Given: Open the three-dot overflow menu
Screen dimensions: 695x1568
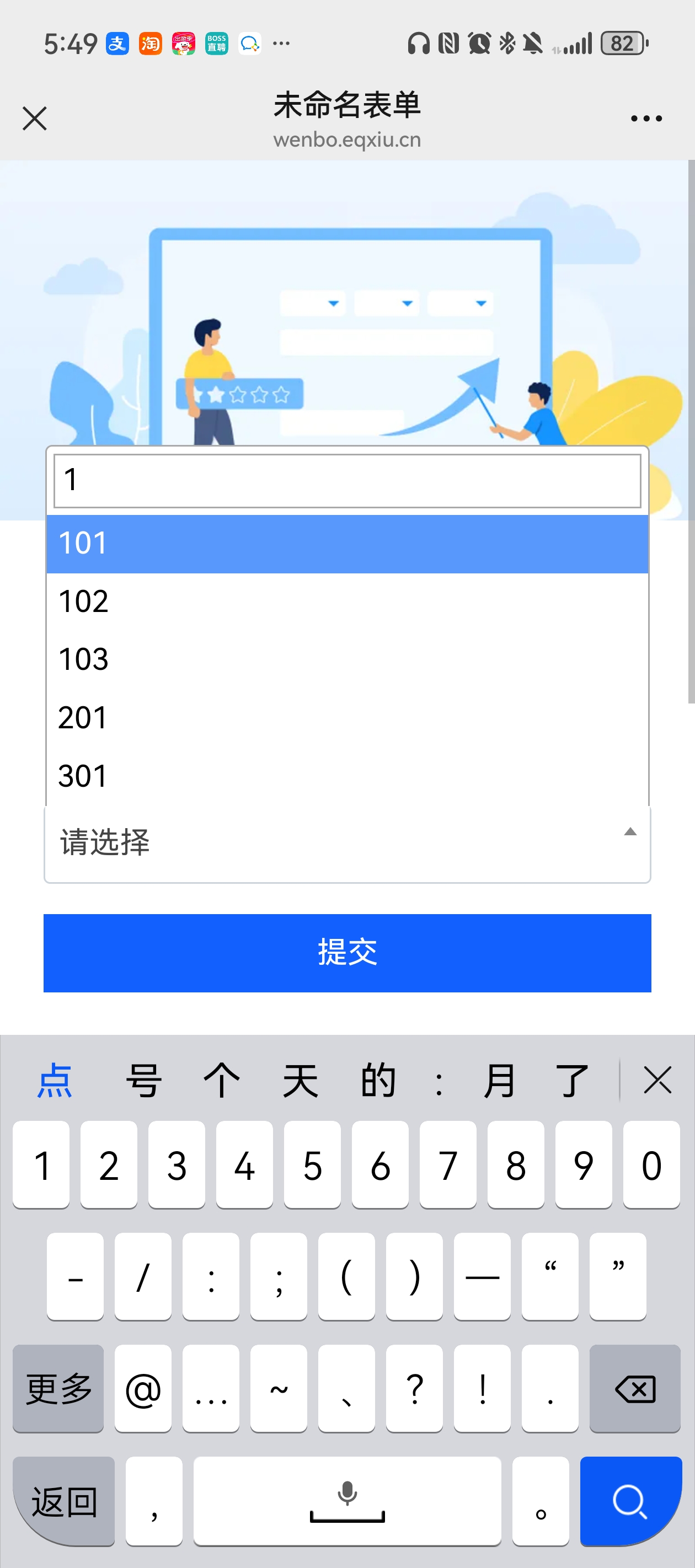Looking at the screenshot, I should coord(646,118).
